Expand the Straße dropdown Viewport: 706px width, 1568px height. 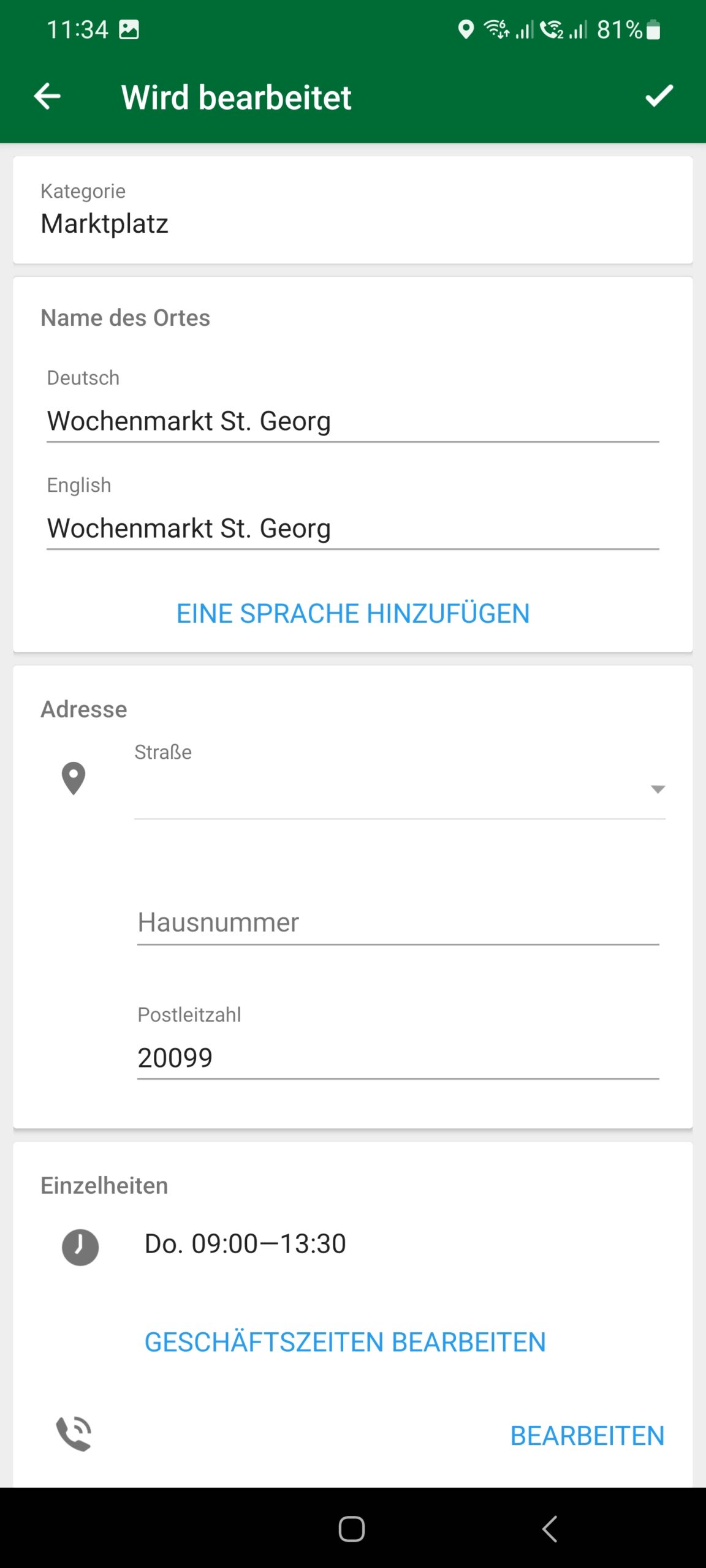[400, 790]
